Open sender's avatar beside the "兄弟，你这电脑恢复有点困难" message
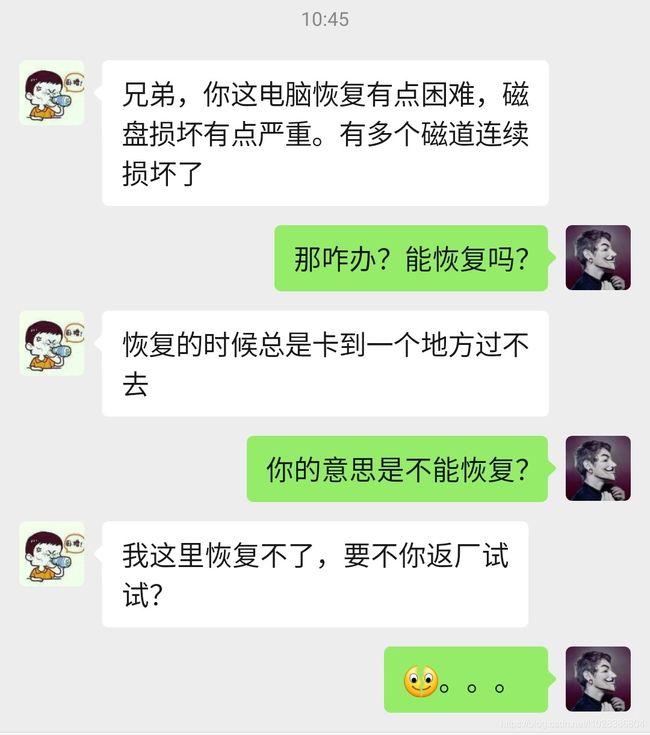 click(52, 93)
